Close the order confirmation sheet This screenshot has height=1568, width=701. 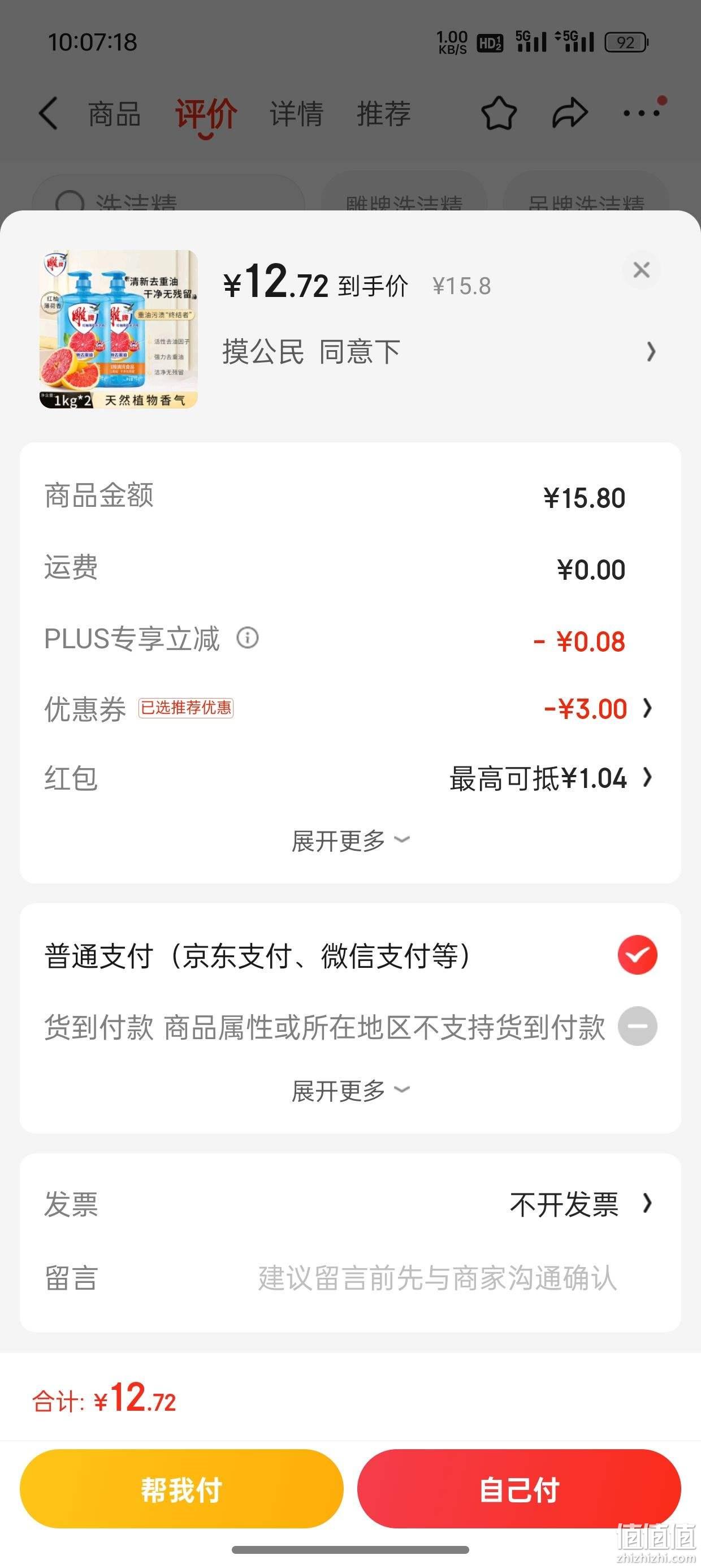coord(641,270)
